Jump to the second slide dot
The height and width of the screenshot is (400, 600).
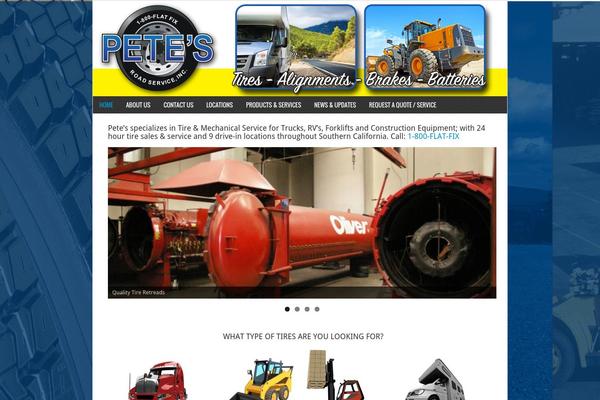(x=297, y=309)
